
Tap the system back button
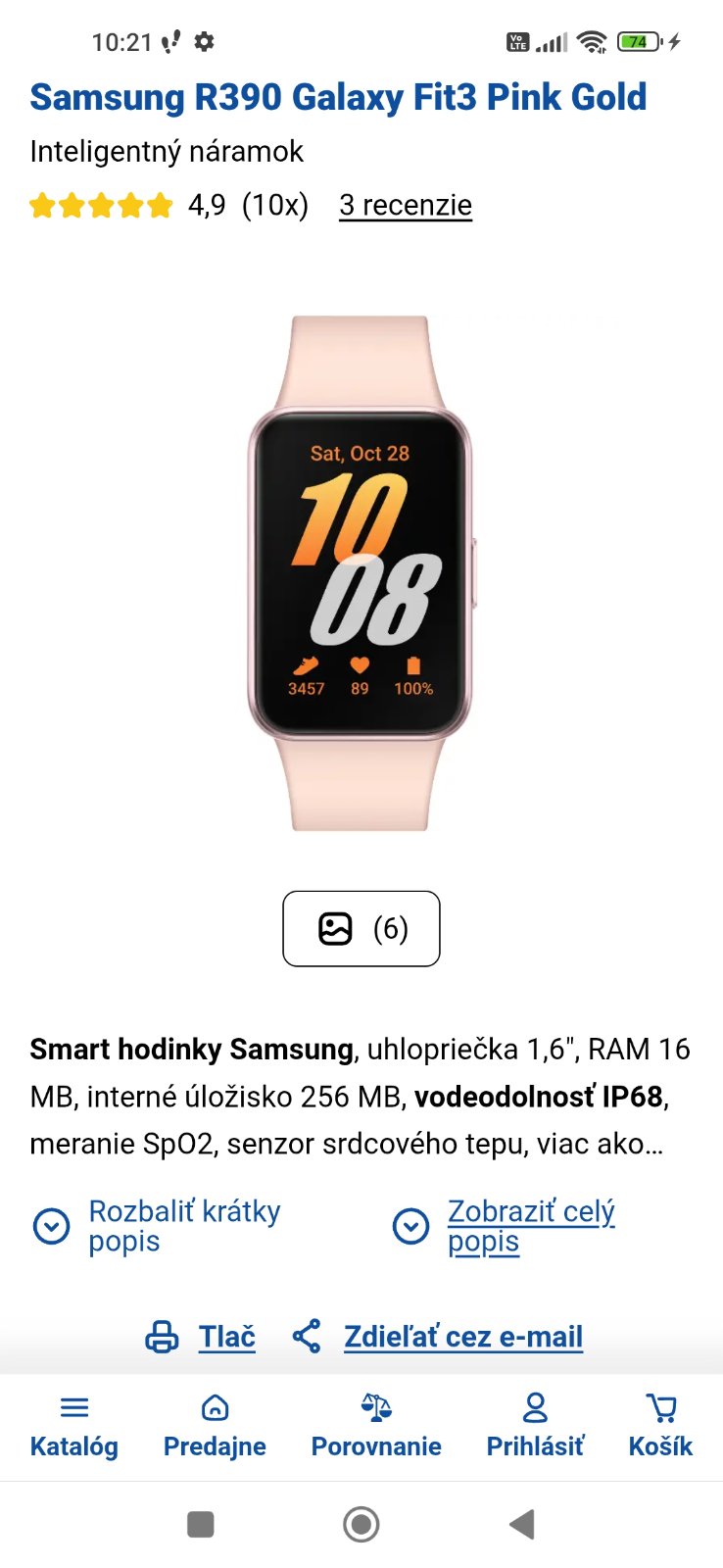pyautogui.click(x=521, y=1524)
